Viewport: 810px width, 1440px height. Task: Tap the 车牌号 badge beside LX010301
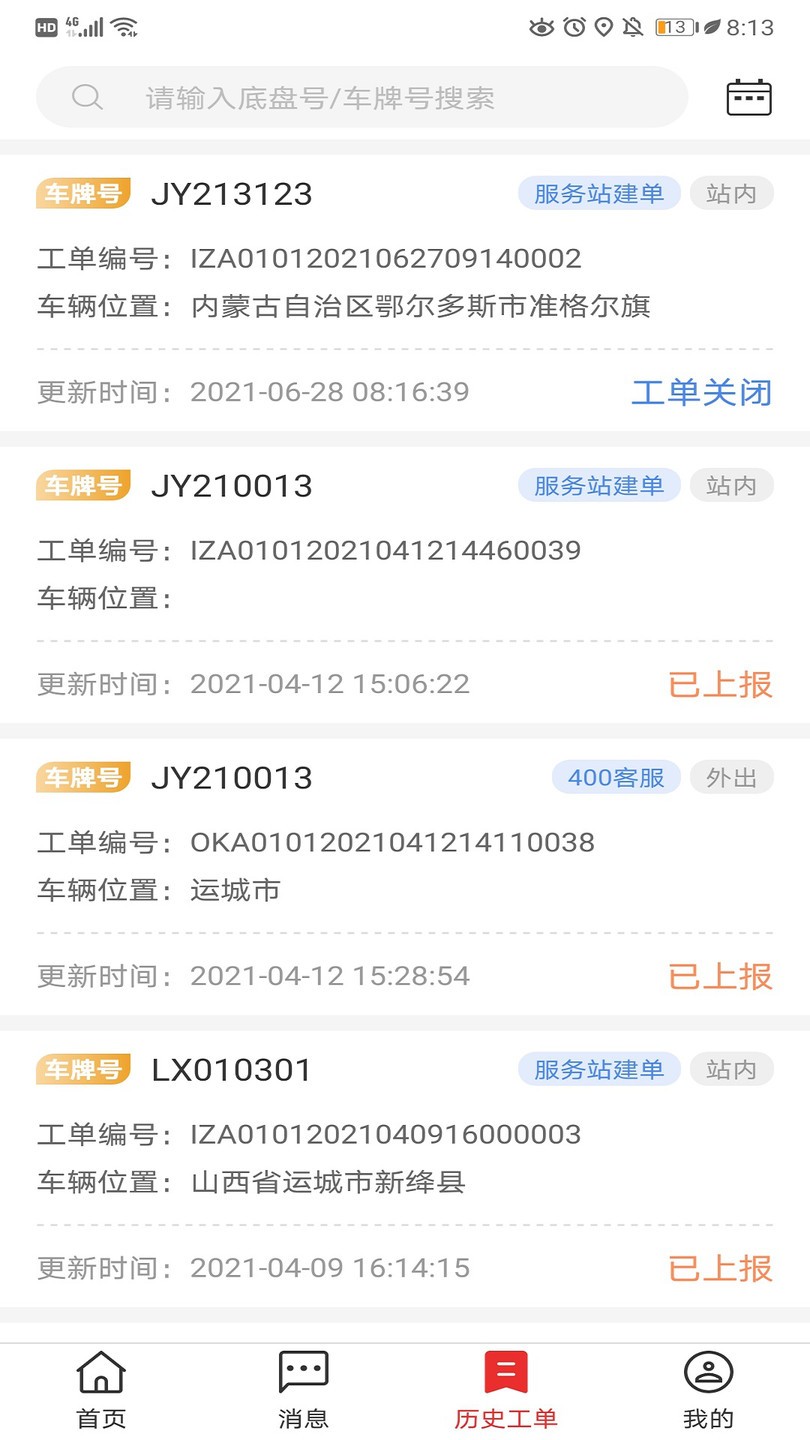pyautogui.click(x=83, y=1069)
